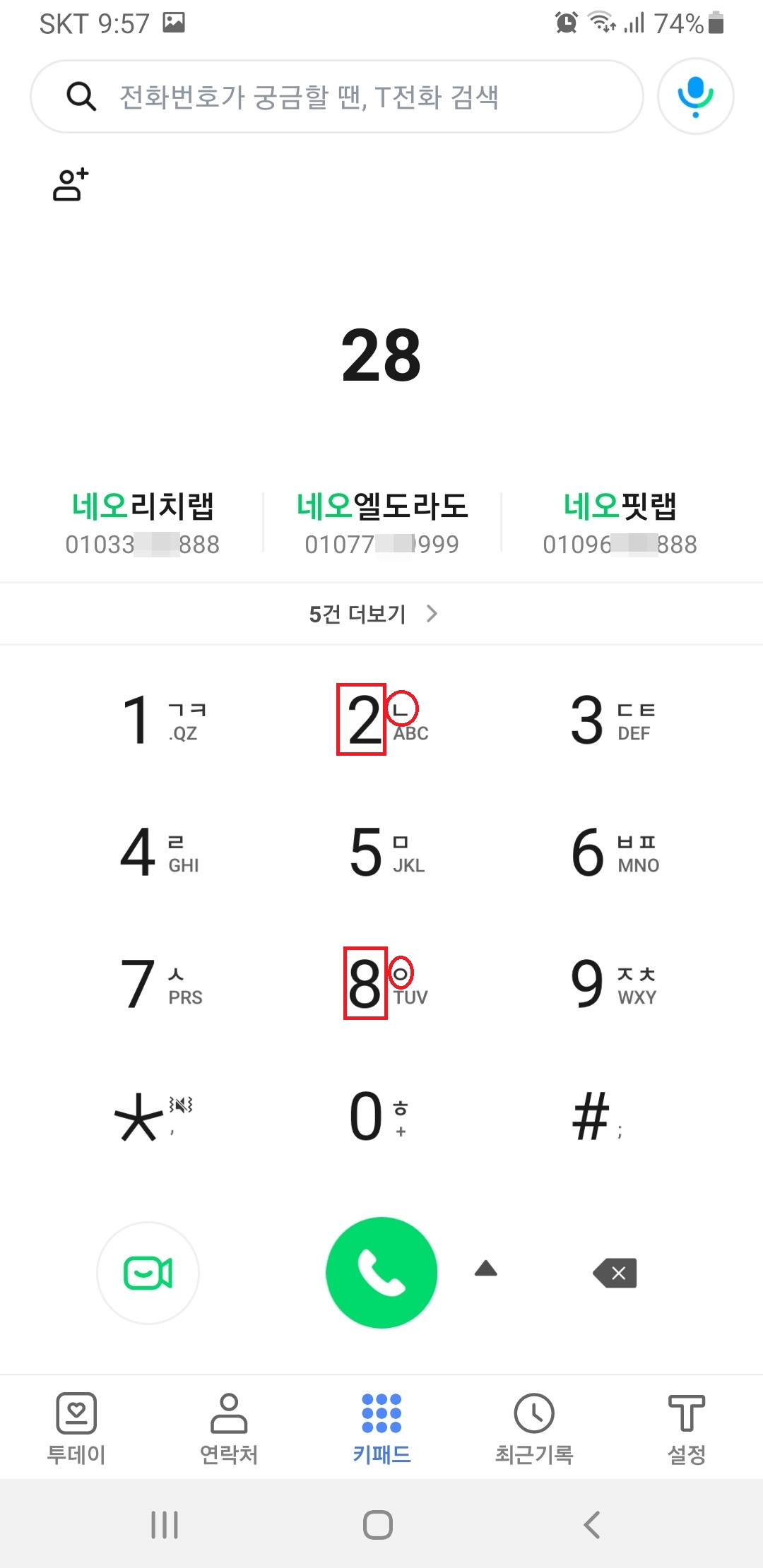Open the T전화 search field
The height and width of the screenshot is (1568, 763).
[x=336, y=97]
